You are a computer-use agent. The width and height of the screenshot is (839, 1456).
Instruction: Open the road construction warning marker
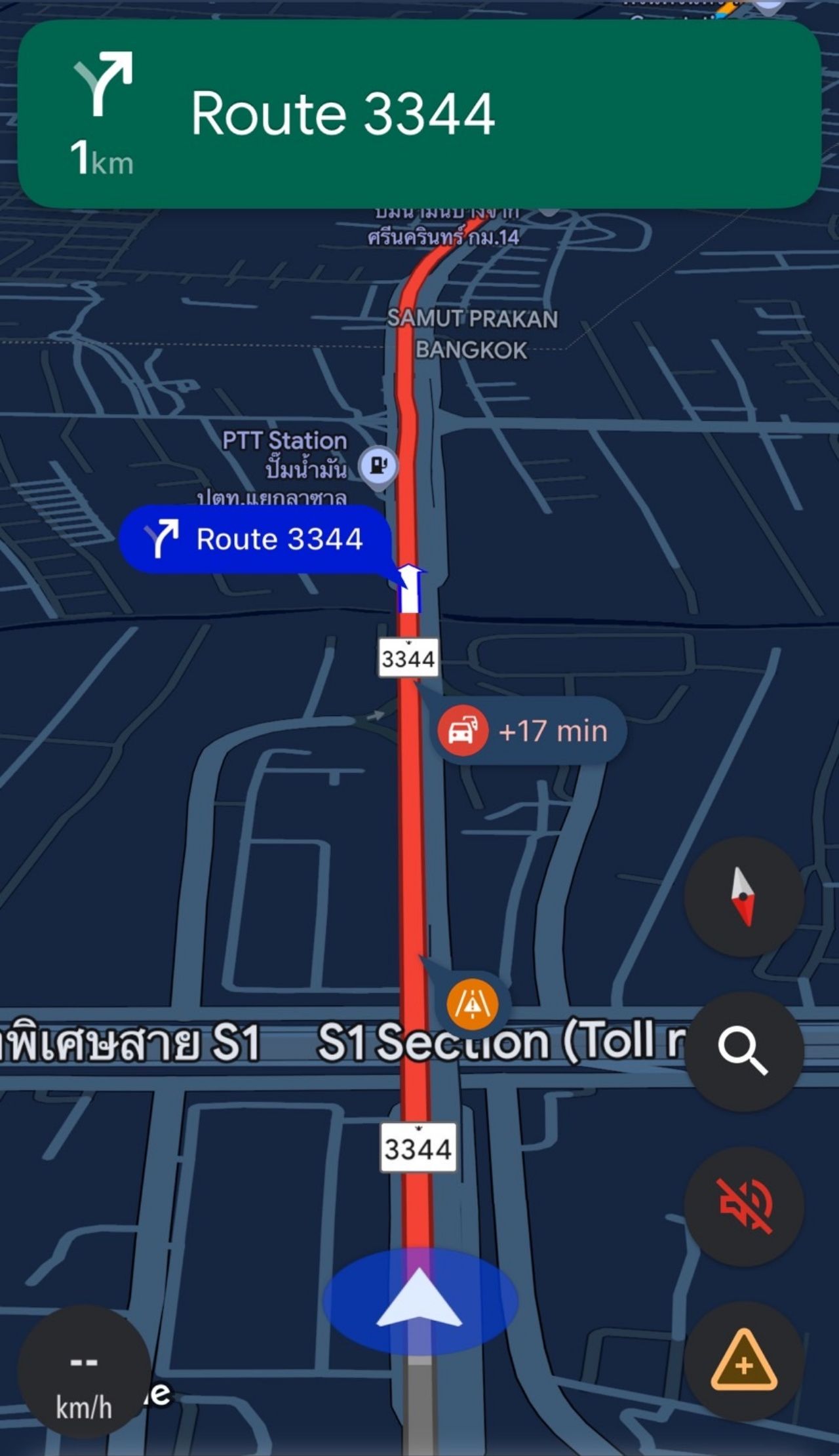(472, 1004)
